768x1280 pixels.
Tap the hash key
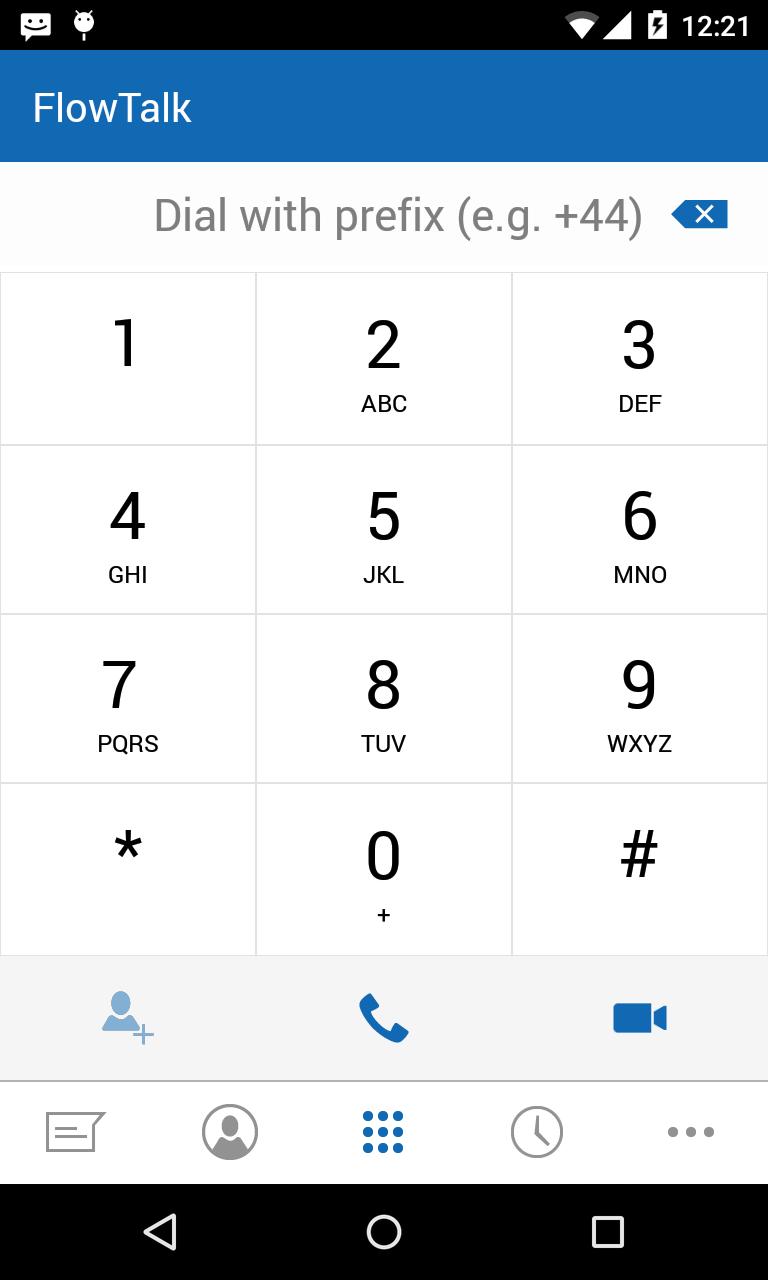[x=640, y=868]
